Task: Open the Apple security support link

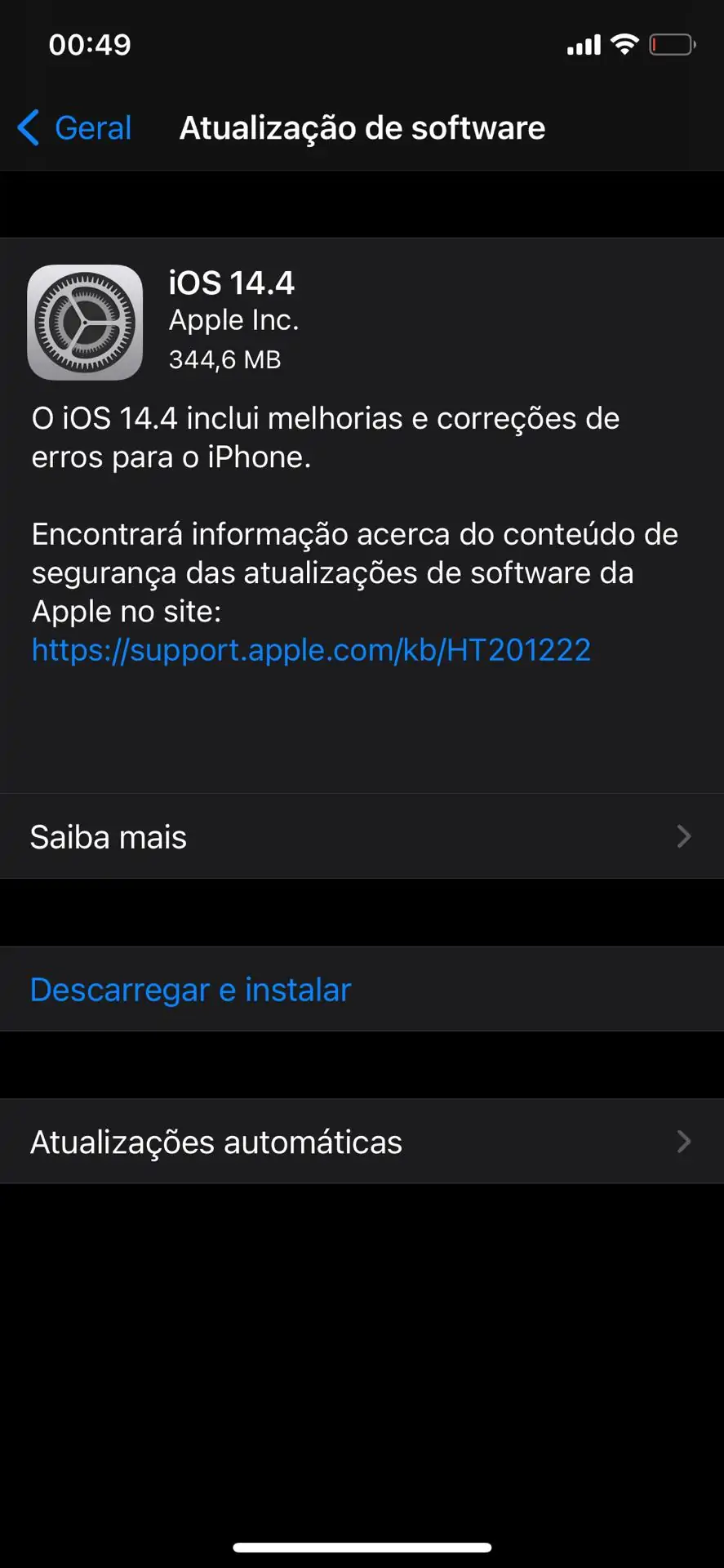Action: tap(311, 649)
